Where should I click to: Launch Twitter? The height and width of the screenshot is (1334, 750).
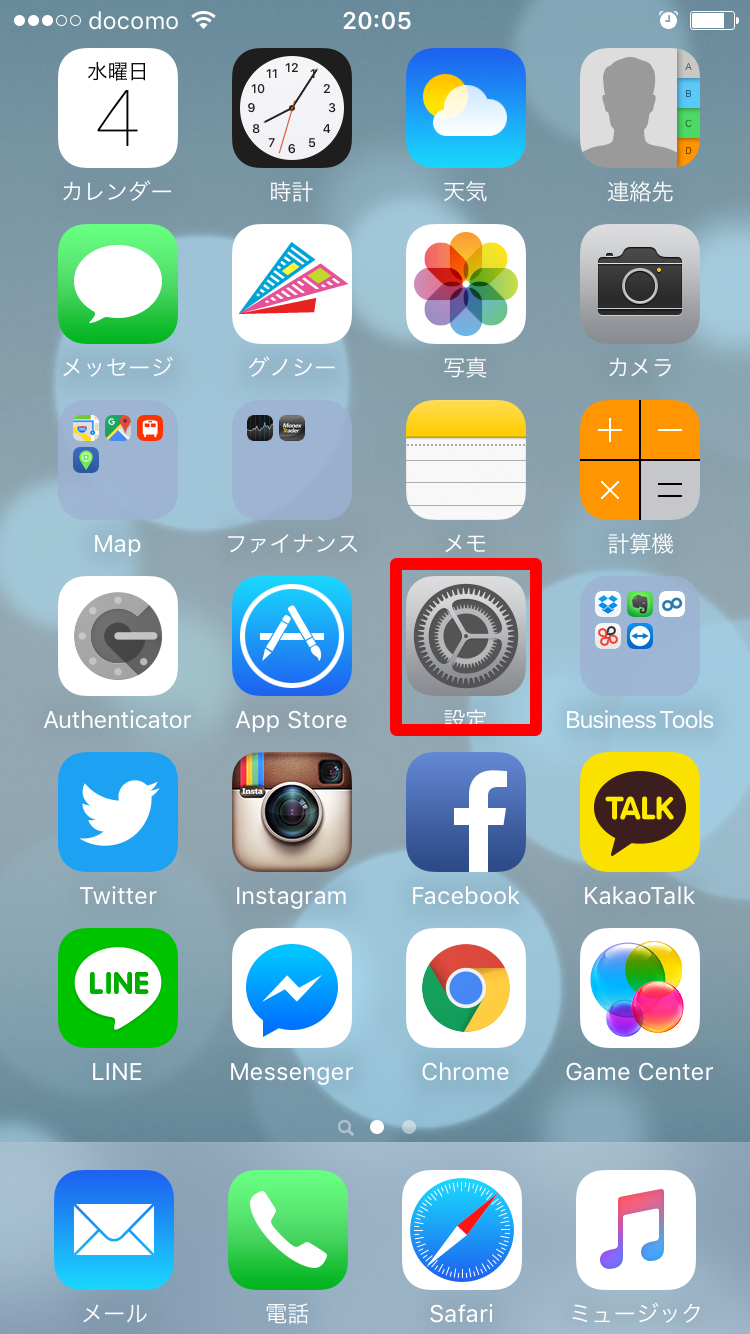click(x=118, y=812)
